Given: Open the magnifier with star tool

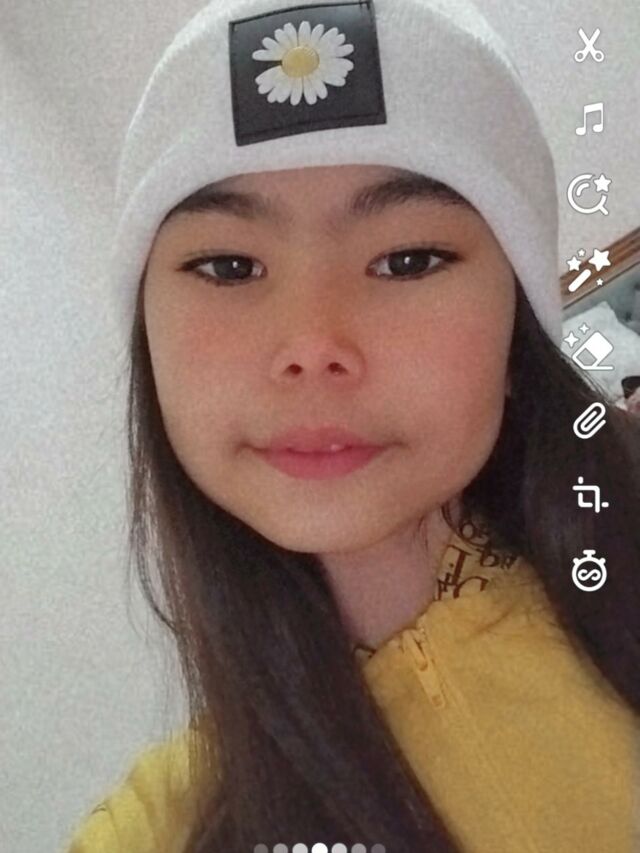Looking at the screenshot, I should point(588,194).
